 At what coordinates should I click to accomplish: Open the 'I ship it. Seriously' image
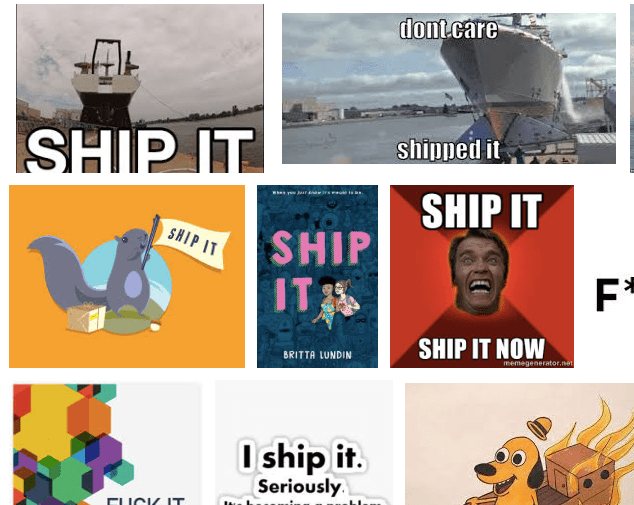[303, 444]
